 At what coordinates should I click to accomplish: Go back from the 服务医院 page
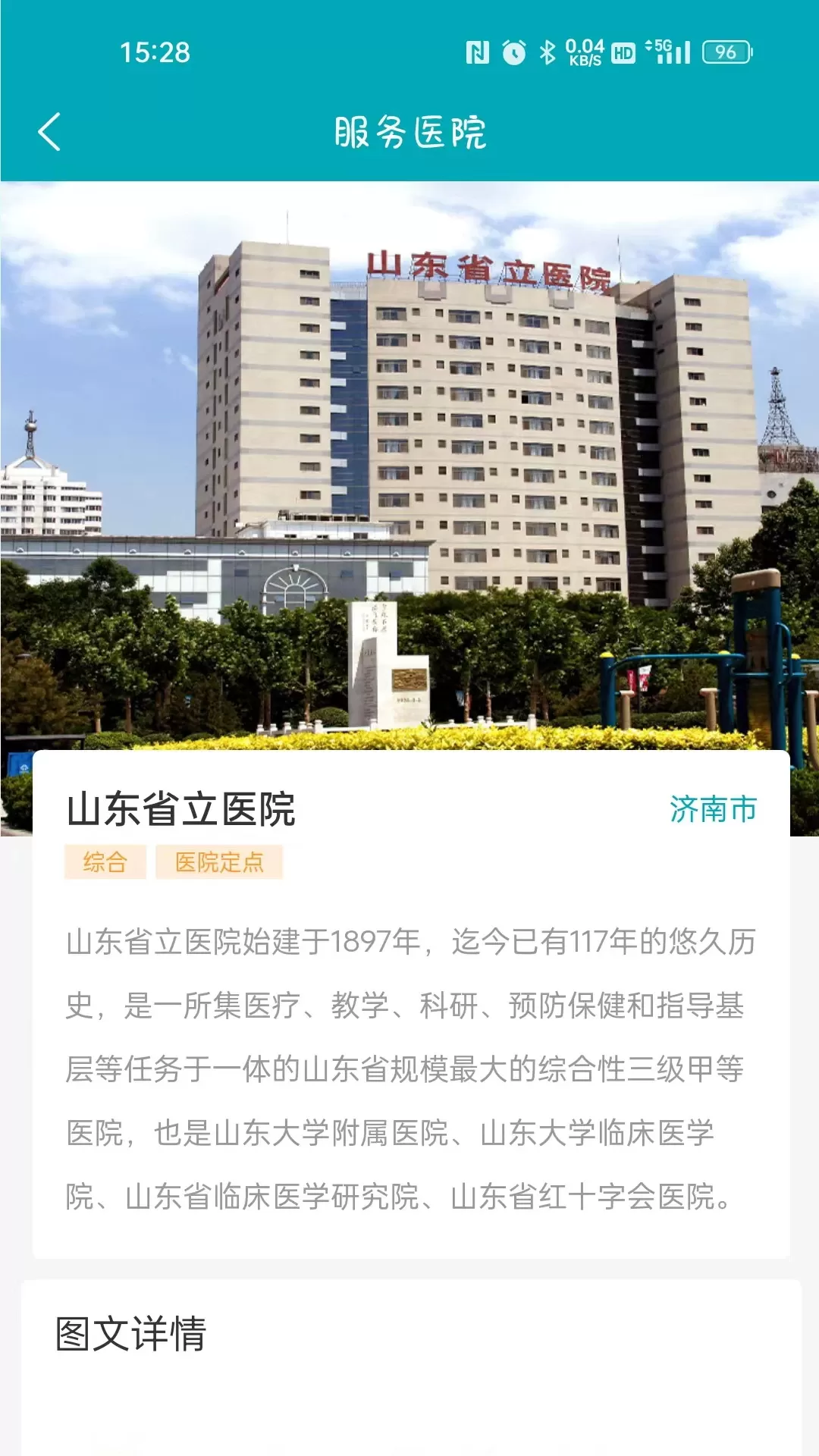pyautogui.click(x=50, y=132)
